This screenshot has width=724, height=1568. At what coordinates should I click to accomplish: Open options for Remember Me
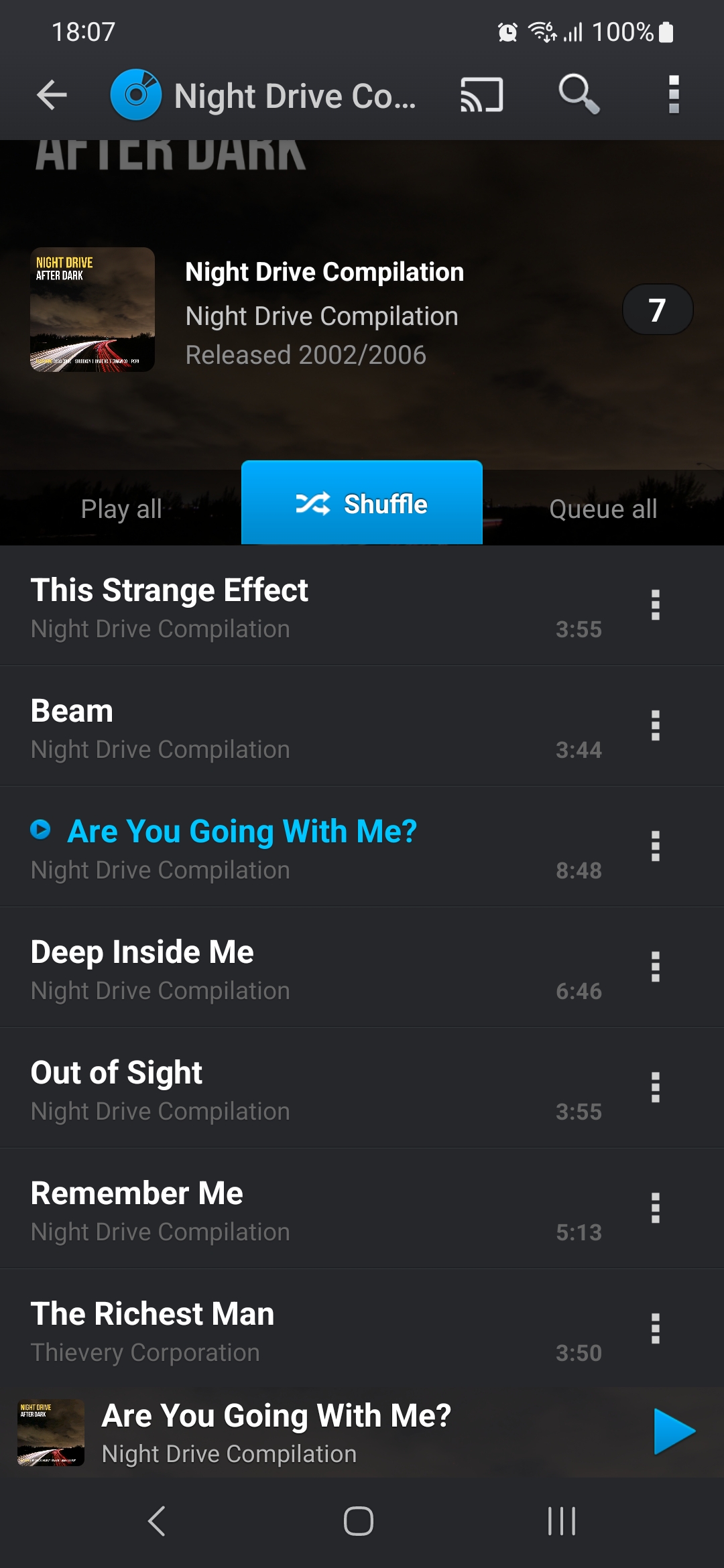(656, 1208)
